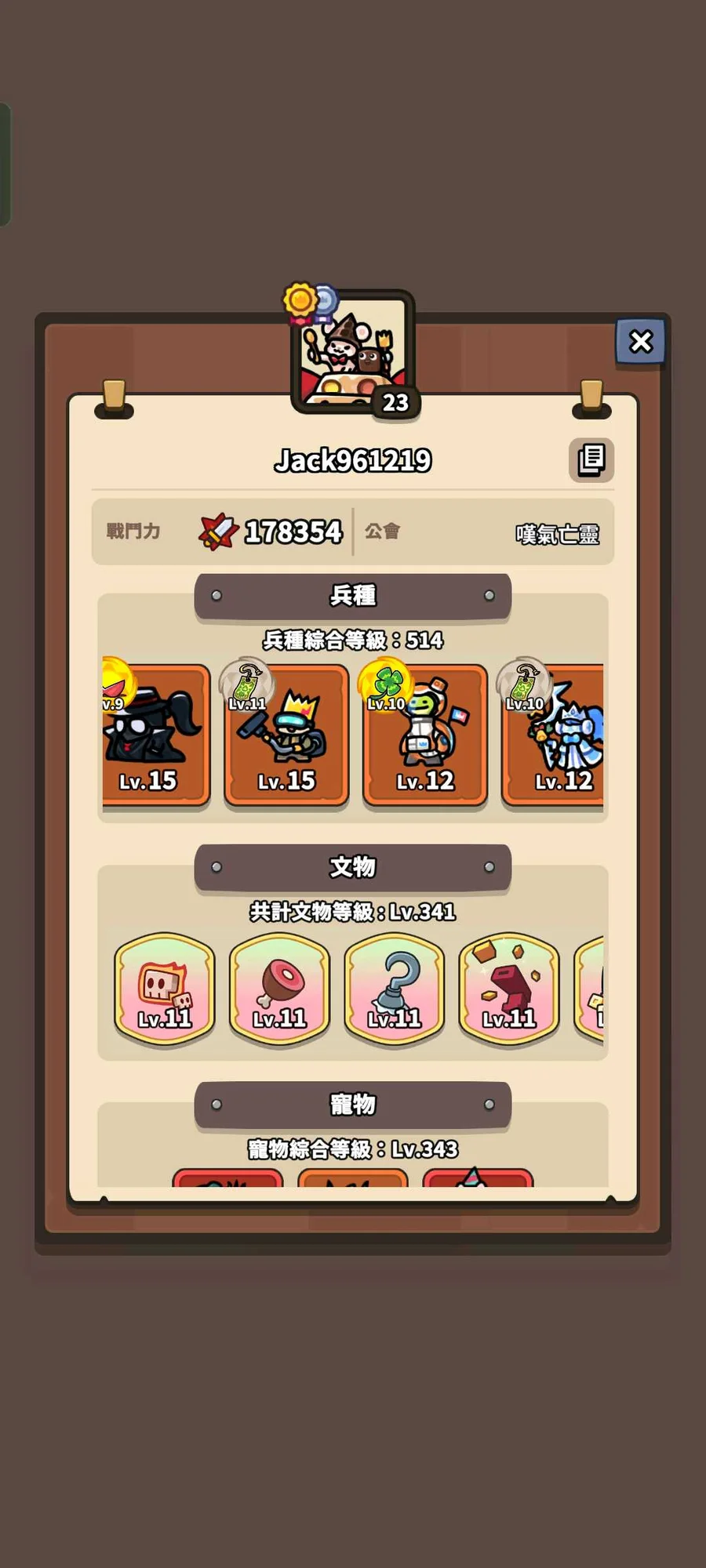
Task: Open the black ninja troop card Lv.15
Action: (155, 735)
